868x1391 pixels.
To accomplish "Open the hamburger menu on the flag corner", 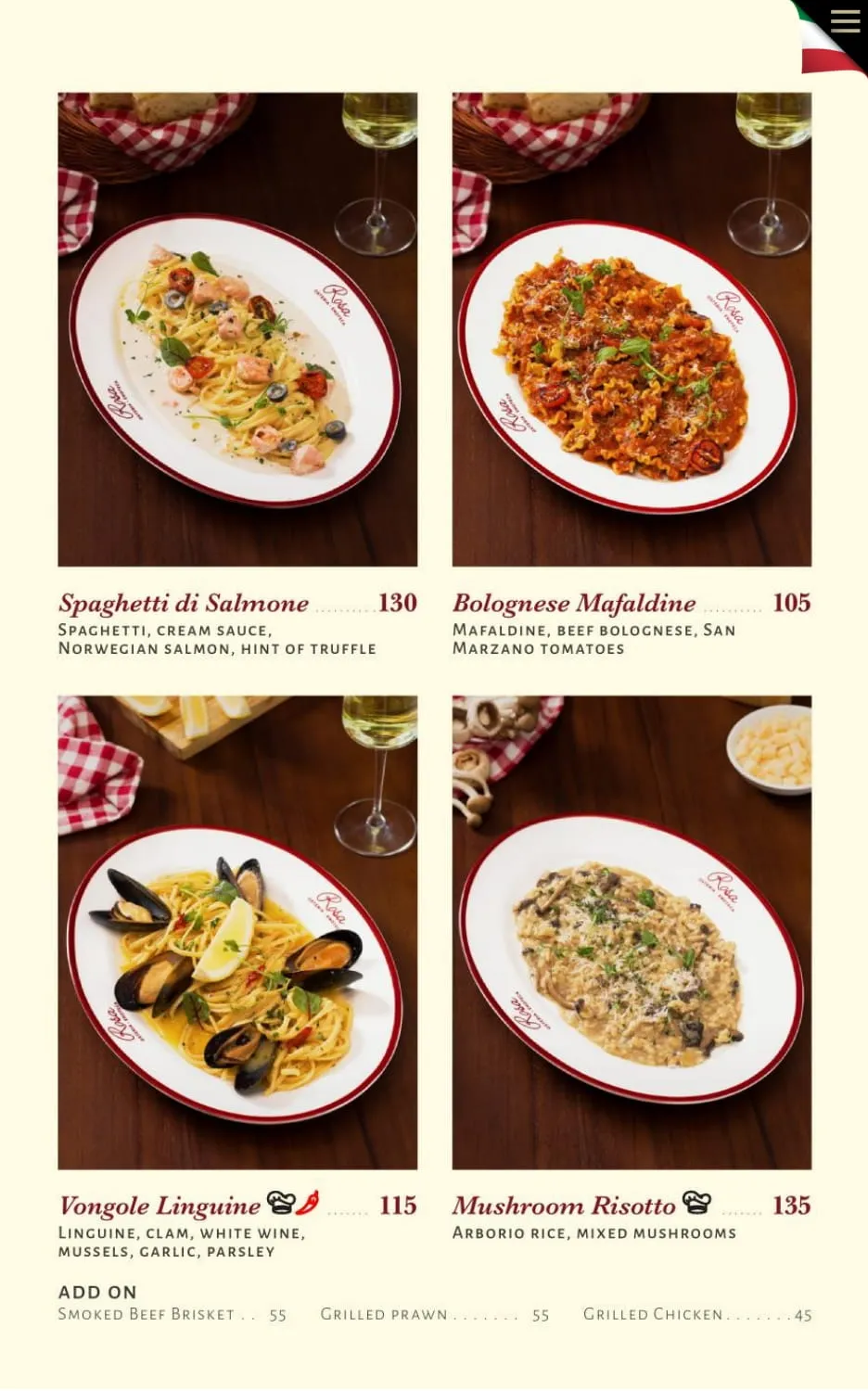I will pos(845,21).
